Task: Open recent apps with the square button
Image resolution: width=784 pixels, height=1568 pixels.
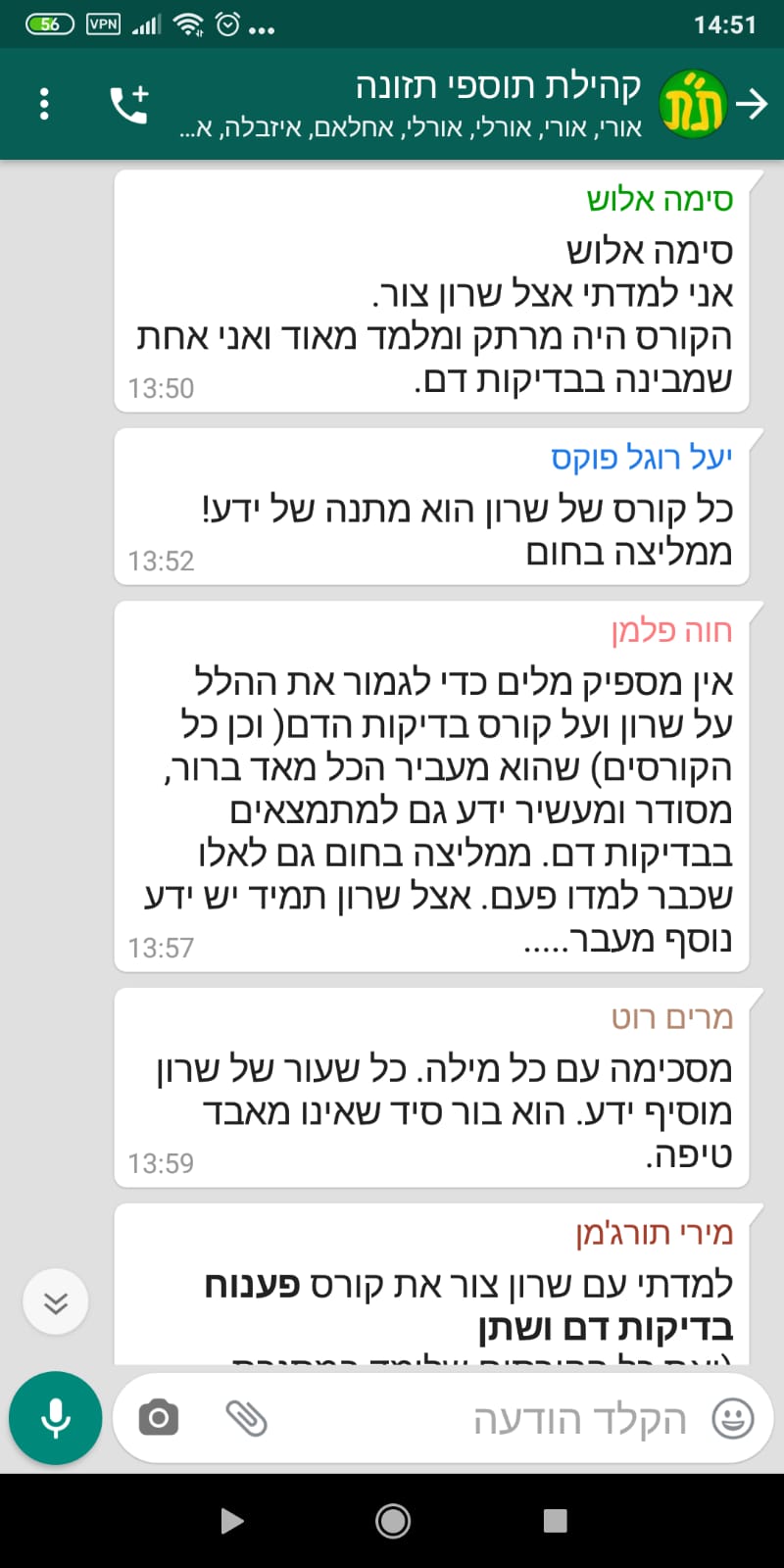Action: pos(556,1521)
